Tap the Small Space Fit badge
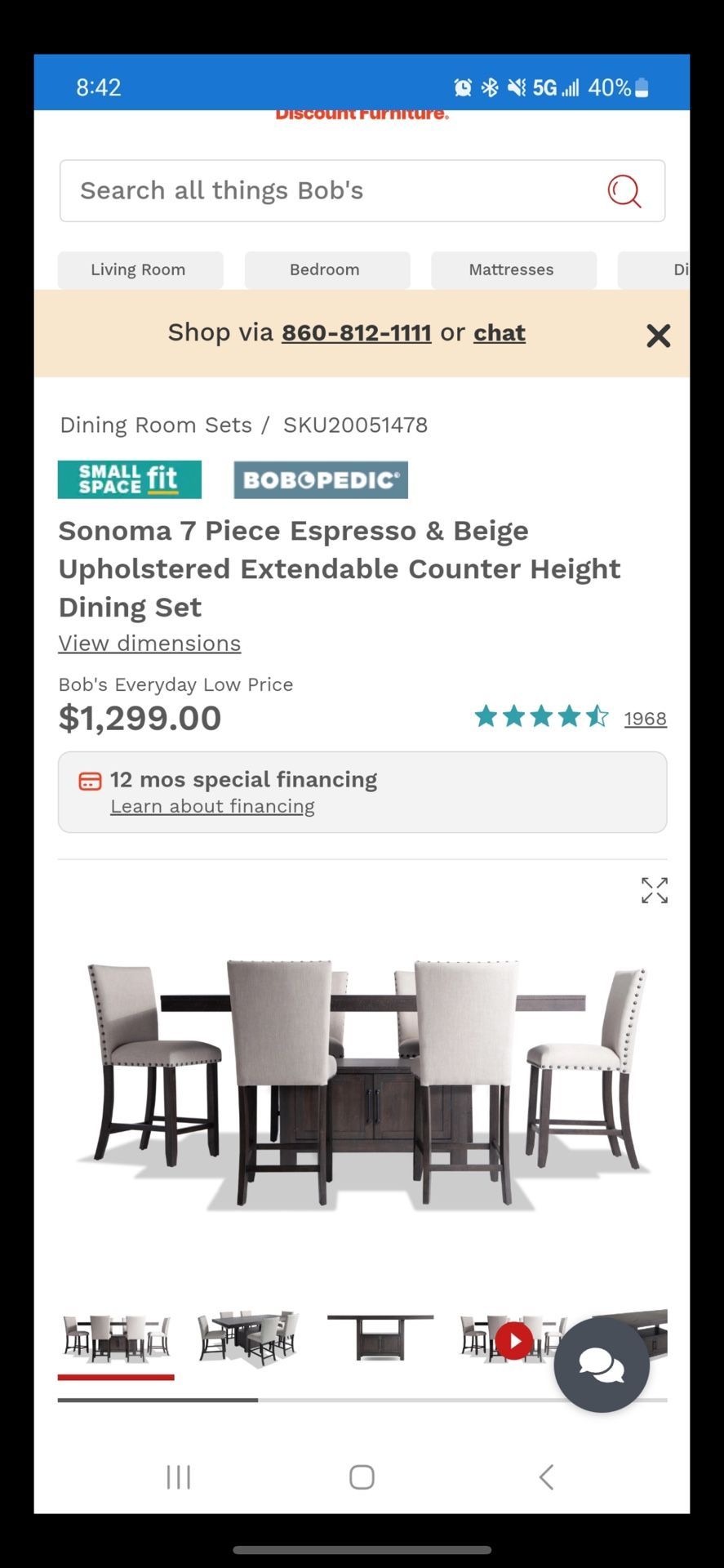This screenshot has width=724, height=1568. click(x=129, y=479)
